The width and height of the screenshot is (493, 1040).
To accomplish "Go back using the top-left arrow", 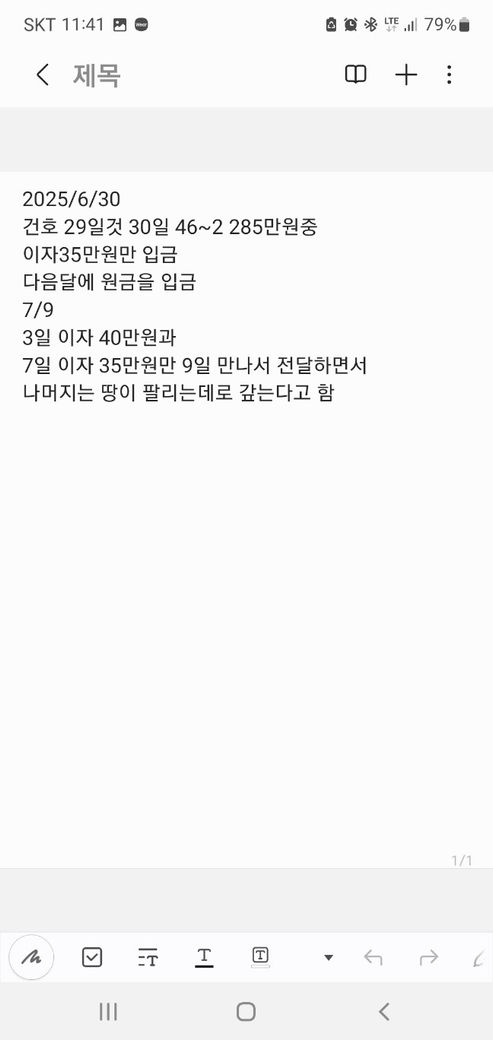I will [42, 75].
